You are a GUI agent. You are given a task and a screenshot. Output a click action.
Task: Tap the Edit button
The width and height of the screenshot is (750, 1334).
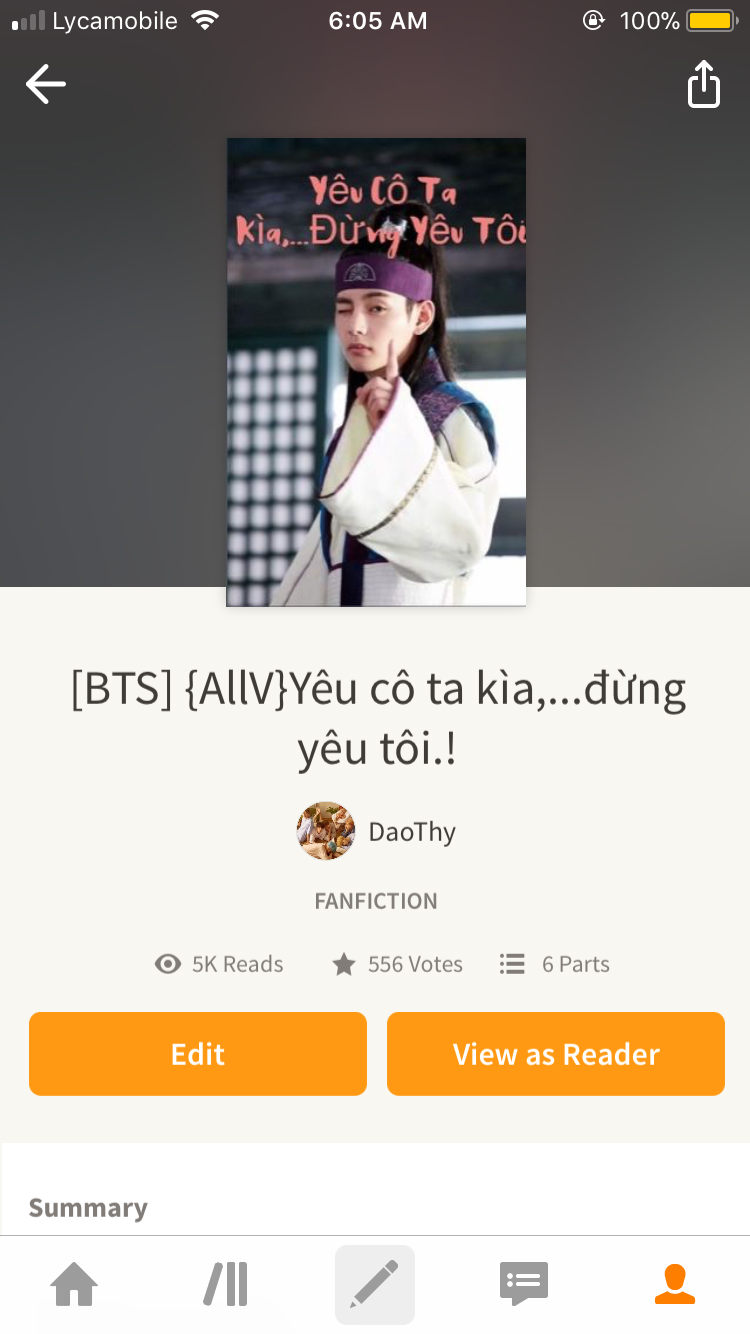coord(198,1054)
